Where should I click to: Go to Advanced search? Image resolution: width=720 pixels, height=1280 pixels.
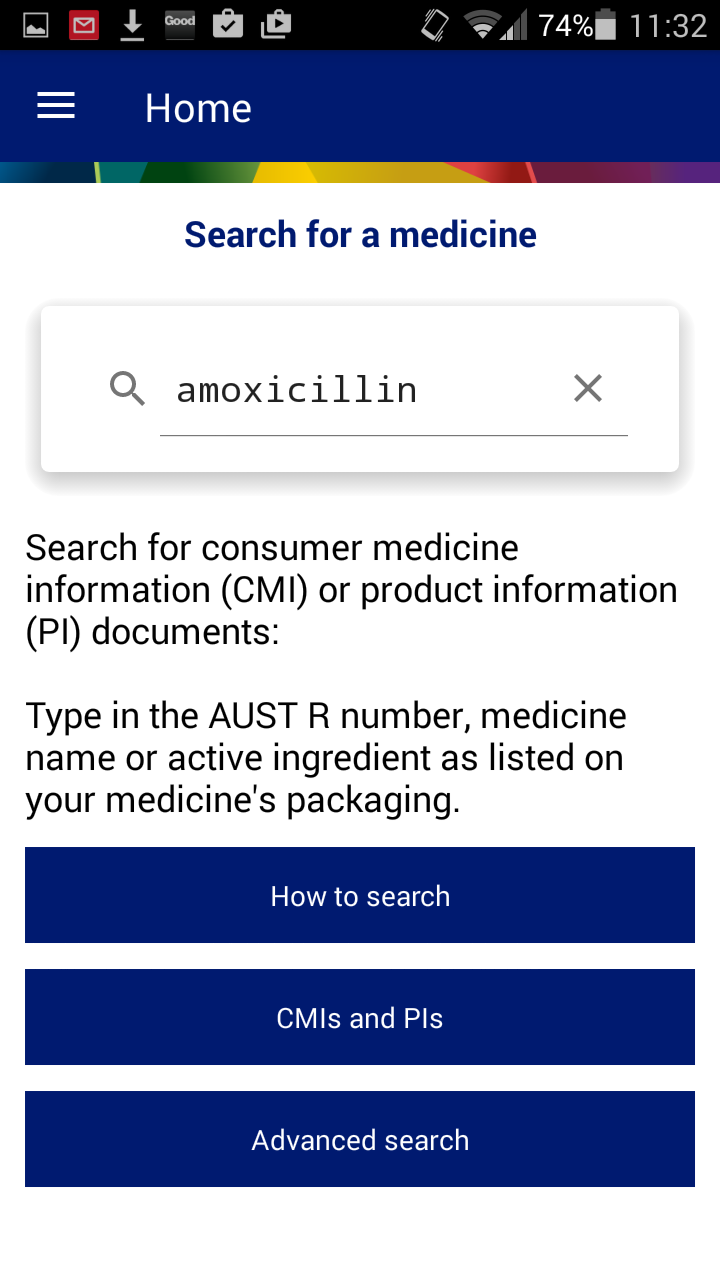pyautogui.click(x=360, y=1139)
